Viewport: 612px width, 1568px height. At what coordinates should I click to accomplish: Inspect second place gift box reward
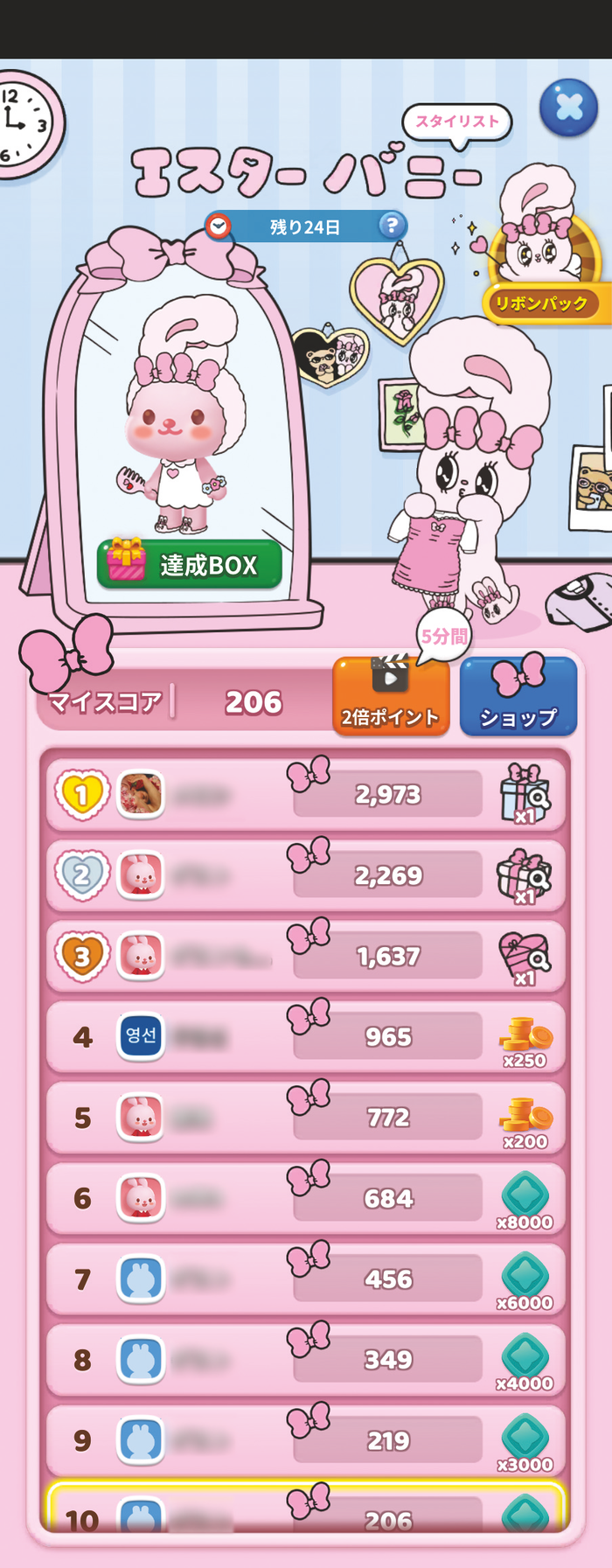pos(524,875)
